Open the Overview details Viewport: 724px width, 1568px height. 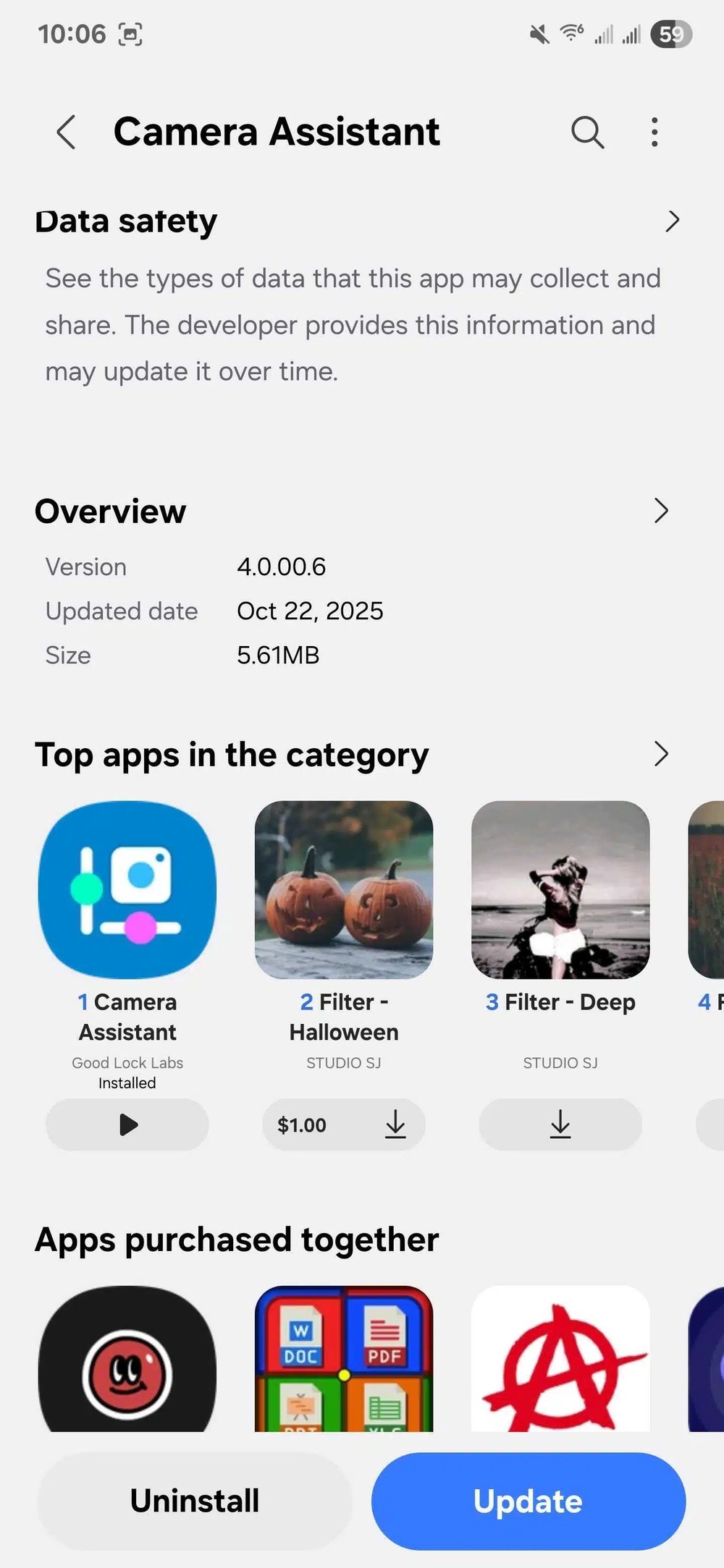pos(660,511)
